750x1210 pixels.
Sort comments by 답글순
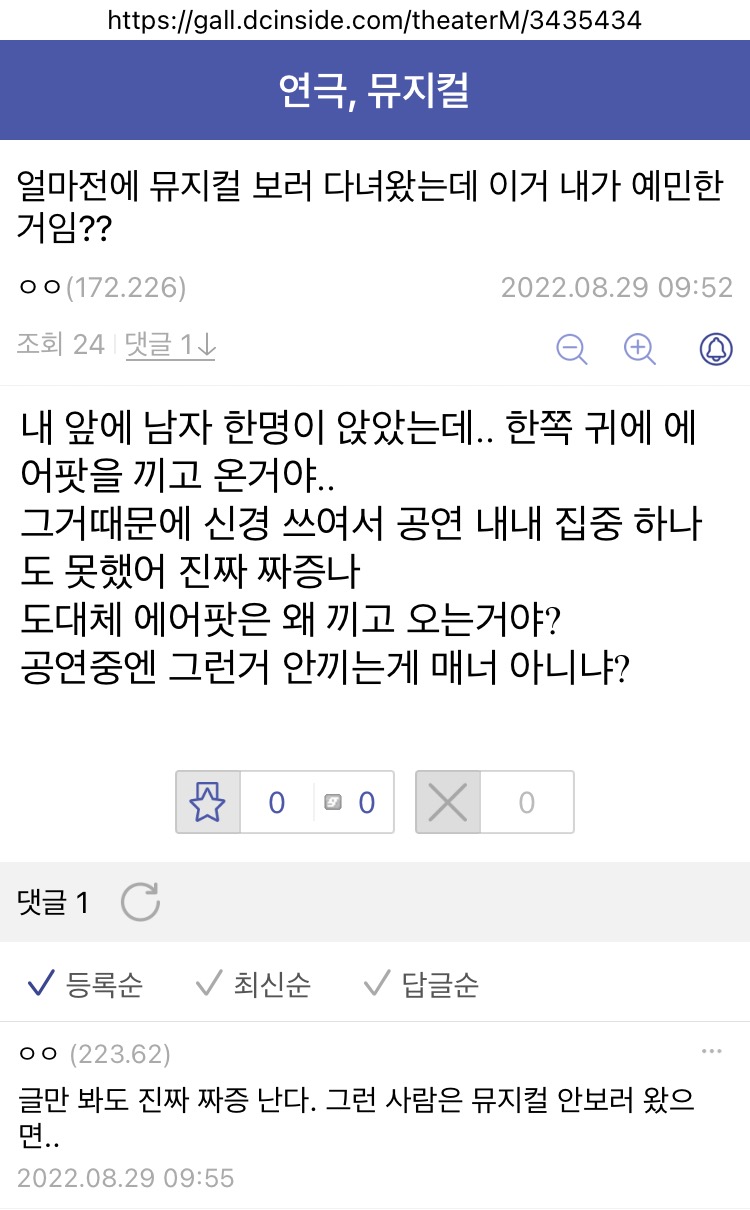click(x=422, y=985)
